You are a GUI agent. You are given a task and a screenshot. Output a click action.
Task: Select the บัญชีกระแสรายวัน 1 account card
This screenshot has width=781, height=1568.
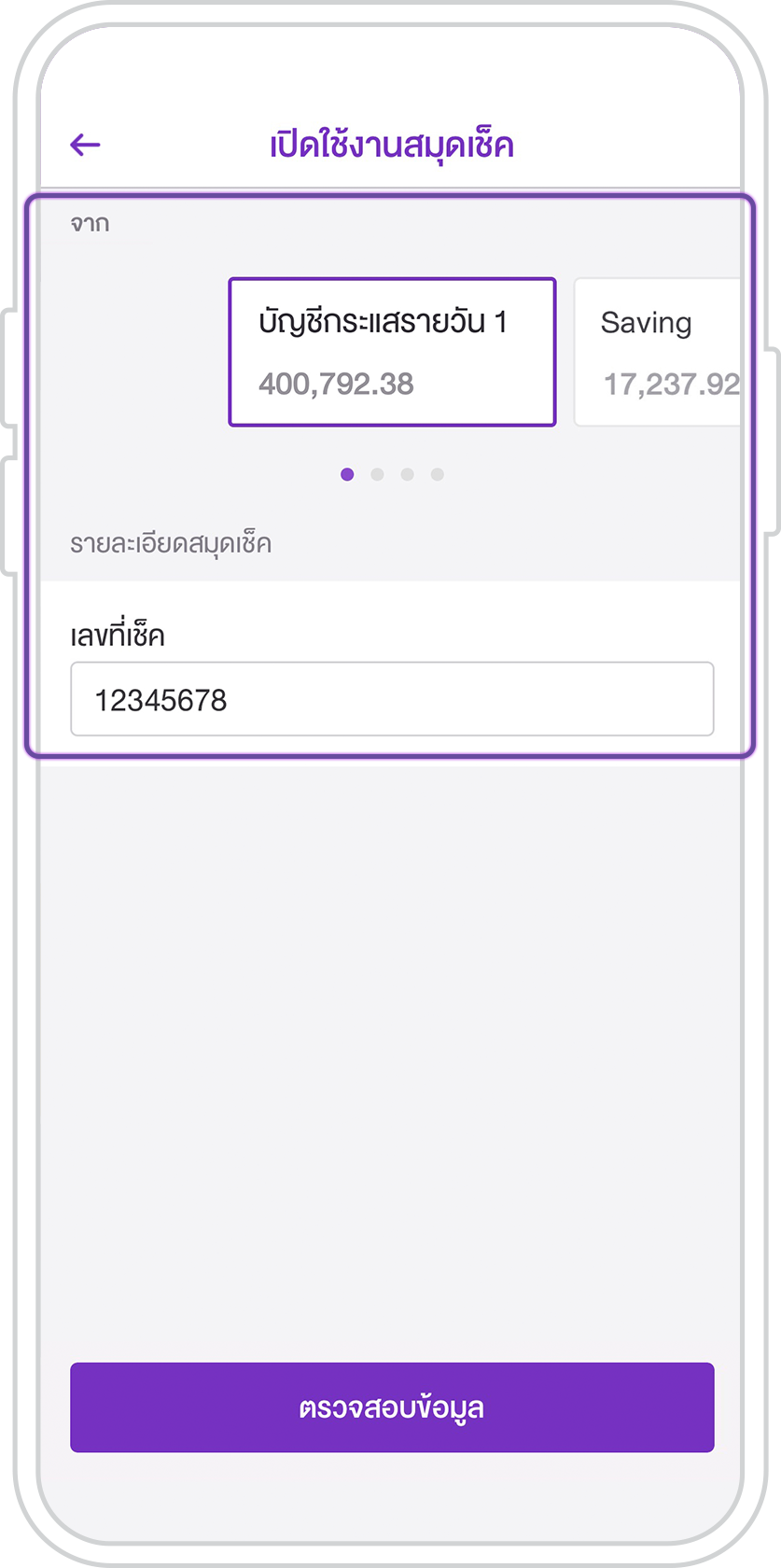(392, 352)
